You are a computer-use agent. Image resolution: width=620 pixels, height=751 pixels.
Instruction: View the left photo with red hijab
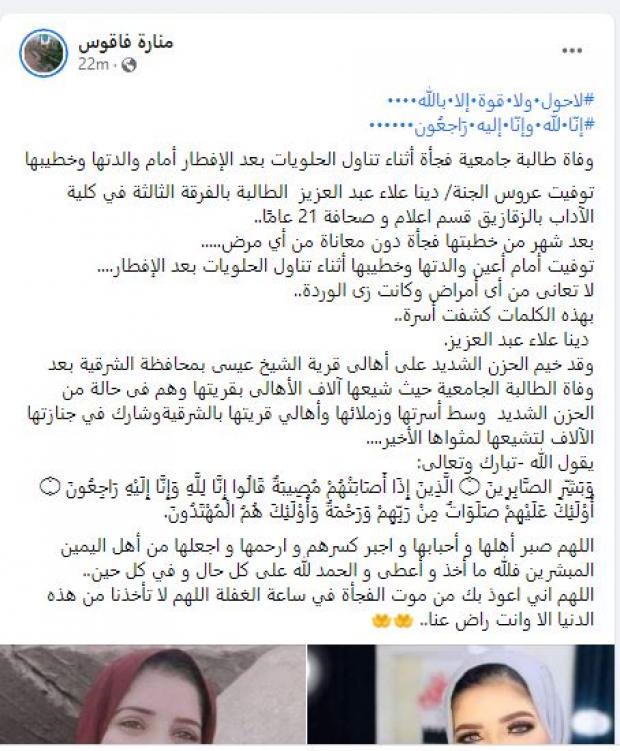151,697
